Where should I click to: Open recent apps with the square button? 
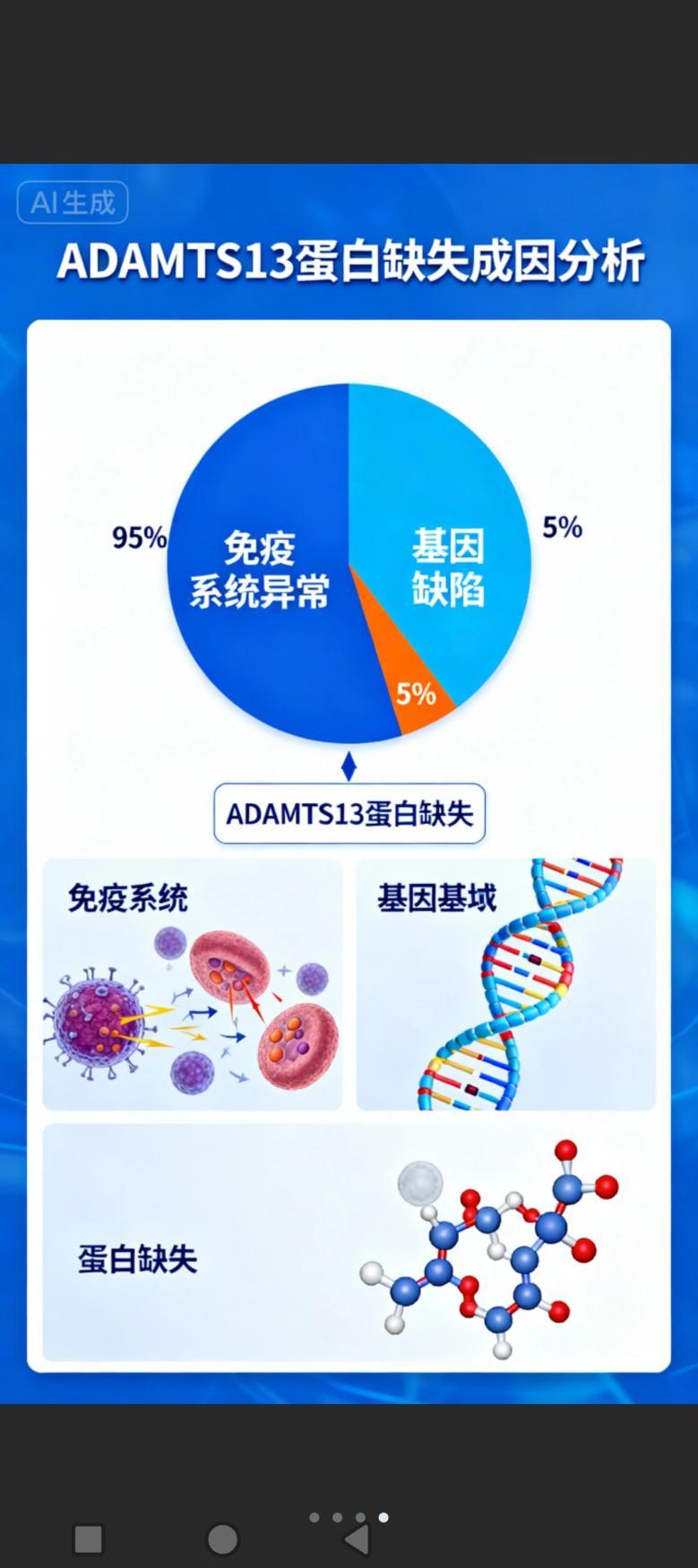click(88, 1539)
